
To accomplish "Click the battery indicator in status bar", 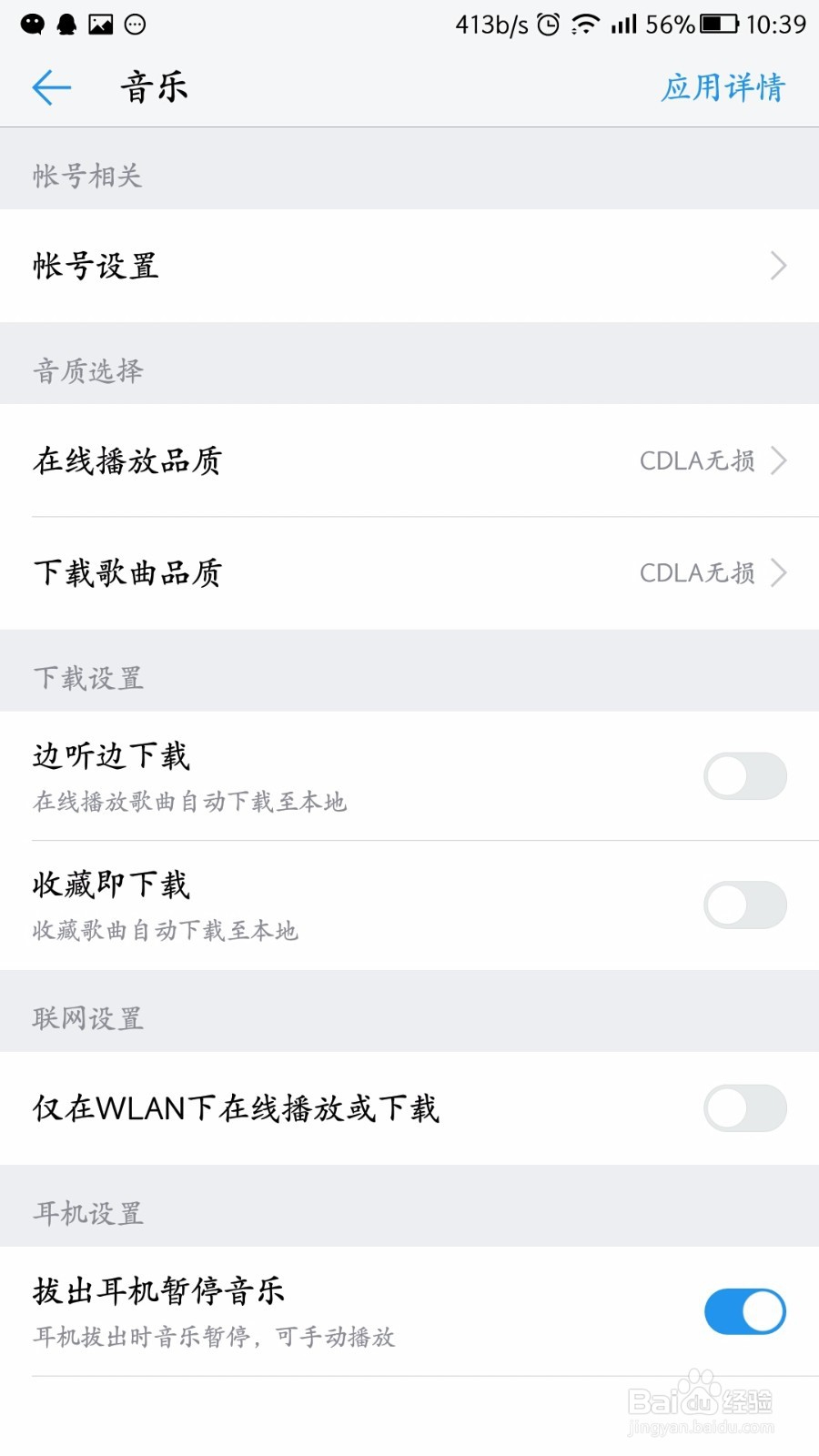I will 718,25.
